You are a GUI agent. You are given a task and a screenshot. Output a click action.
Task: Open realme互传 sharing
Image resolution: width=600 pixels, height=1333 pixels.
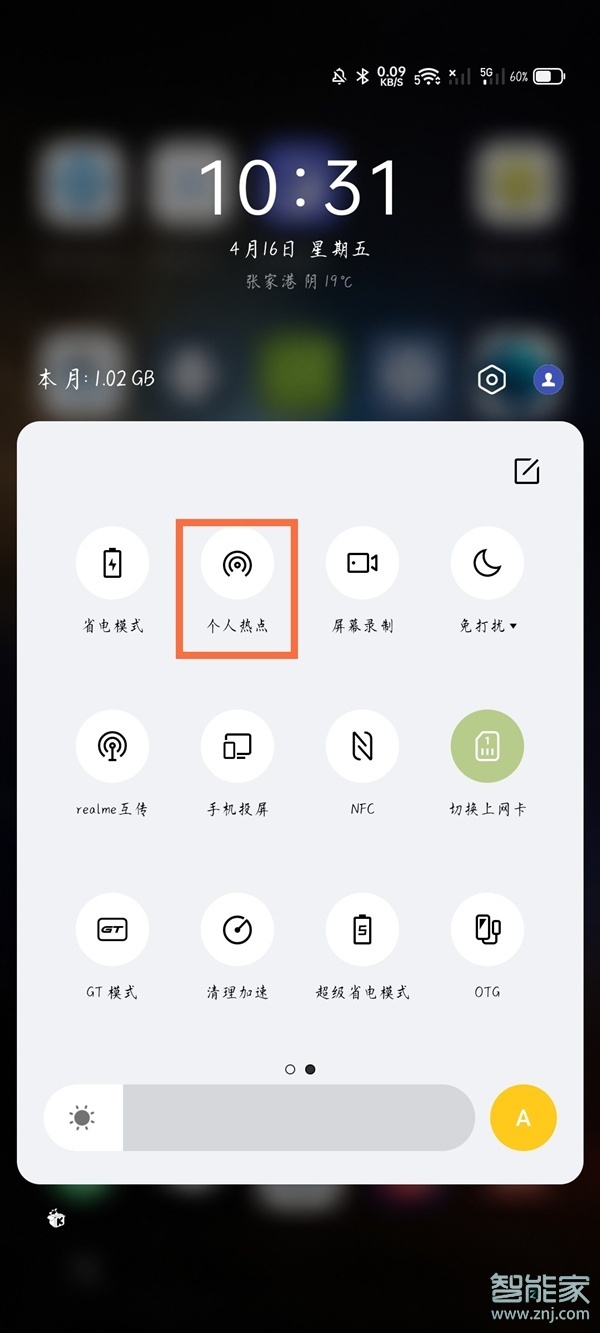click(112, 747)
